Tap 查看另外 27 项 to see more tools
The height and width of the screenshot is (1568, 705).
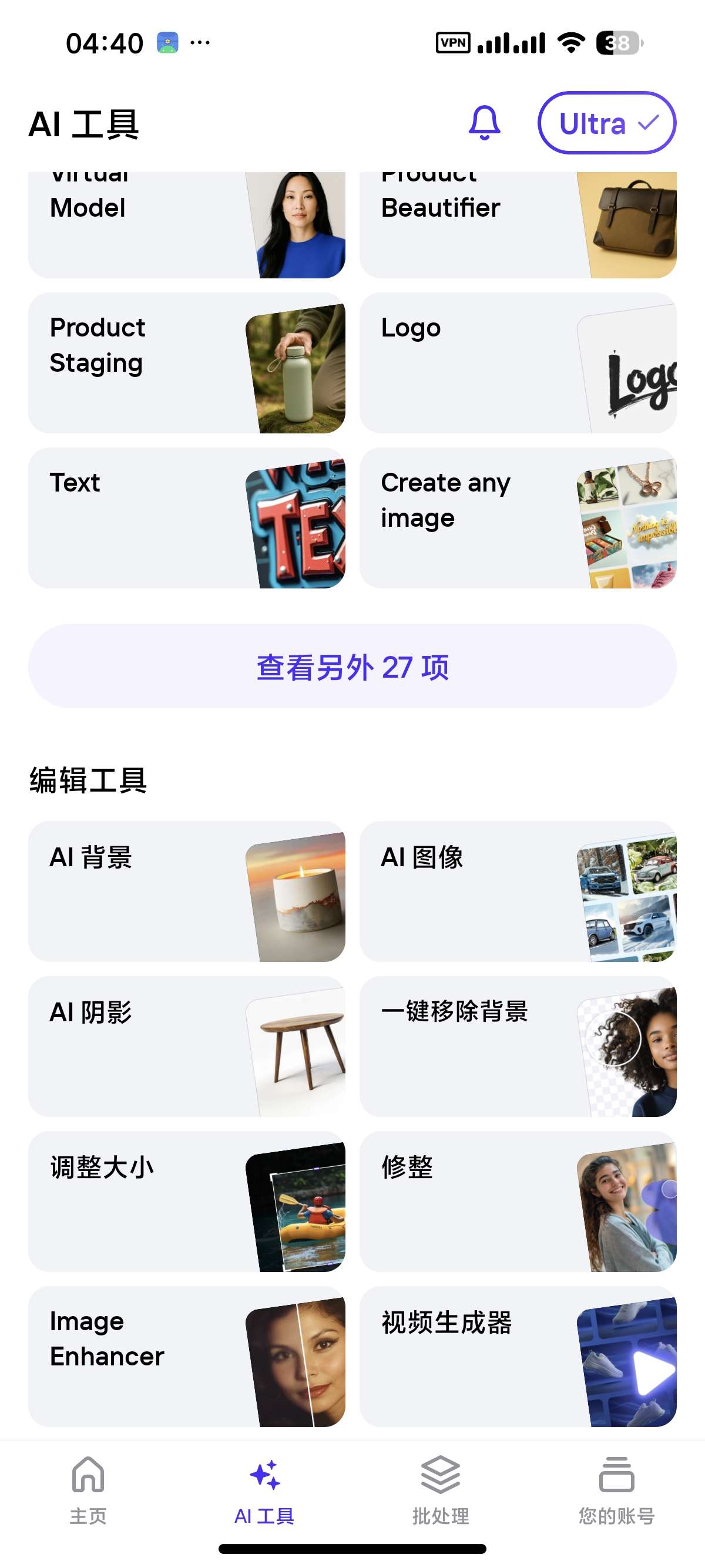[352, 666]
